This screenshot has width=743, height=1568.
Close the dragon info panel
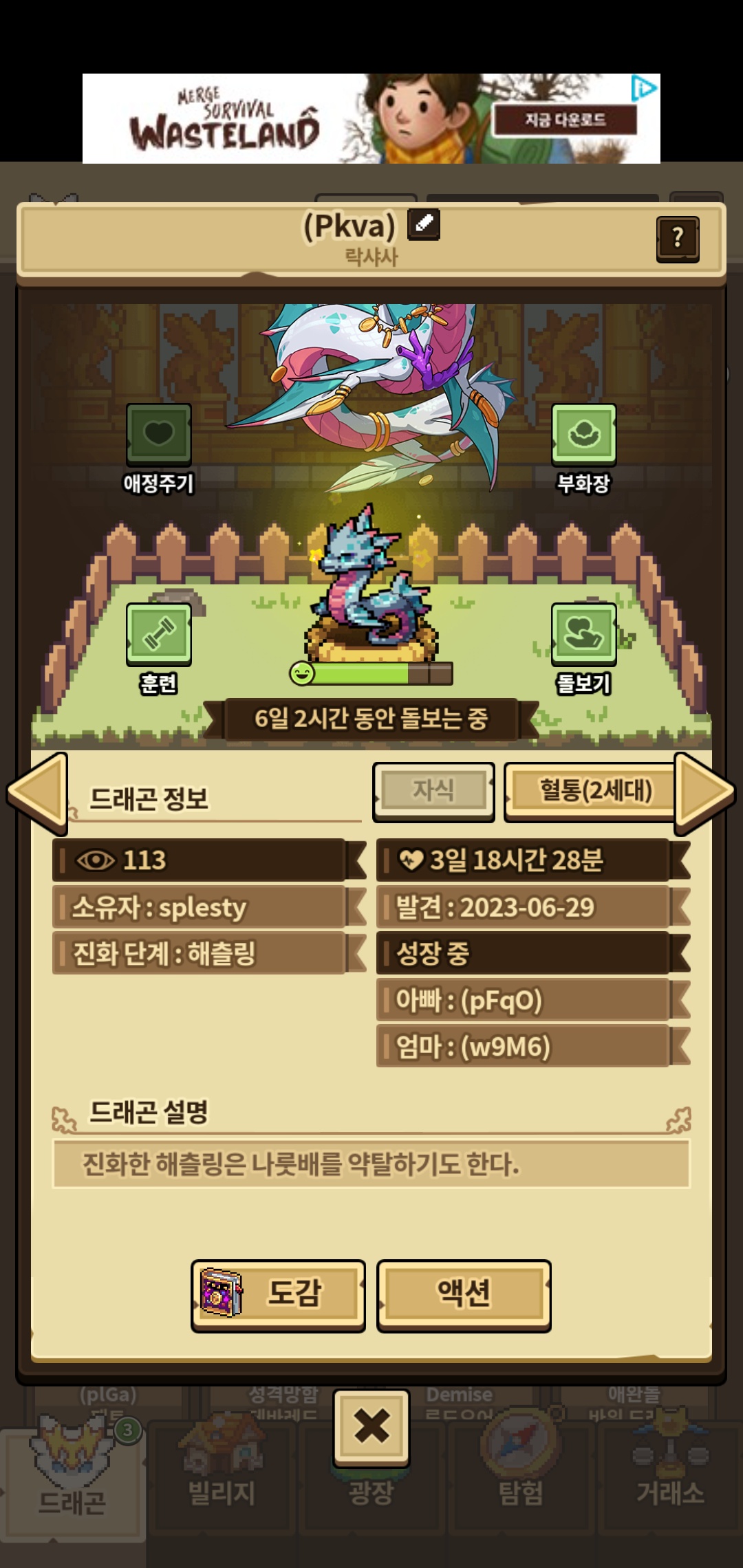tap(371, 1426)
